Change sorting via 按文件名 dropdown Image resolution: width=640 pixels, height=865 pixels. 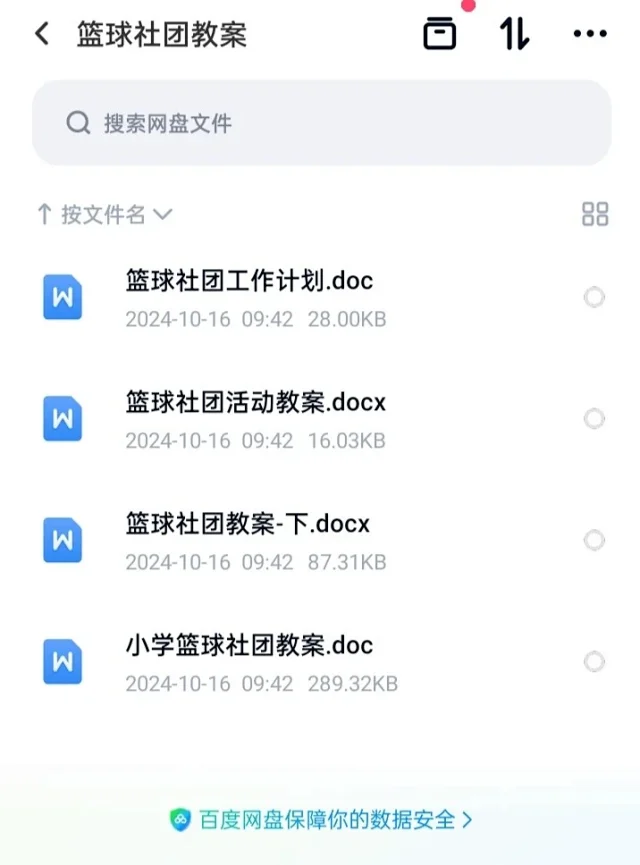tap(105, 214)
